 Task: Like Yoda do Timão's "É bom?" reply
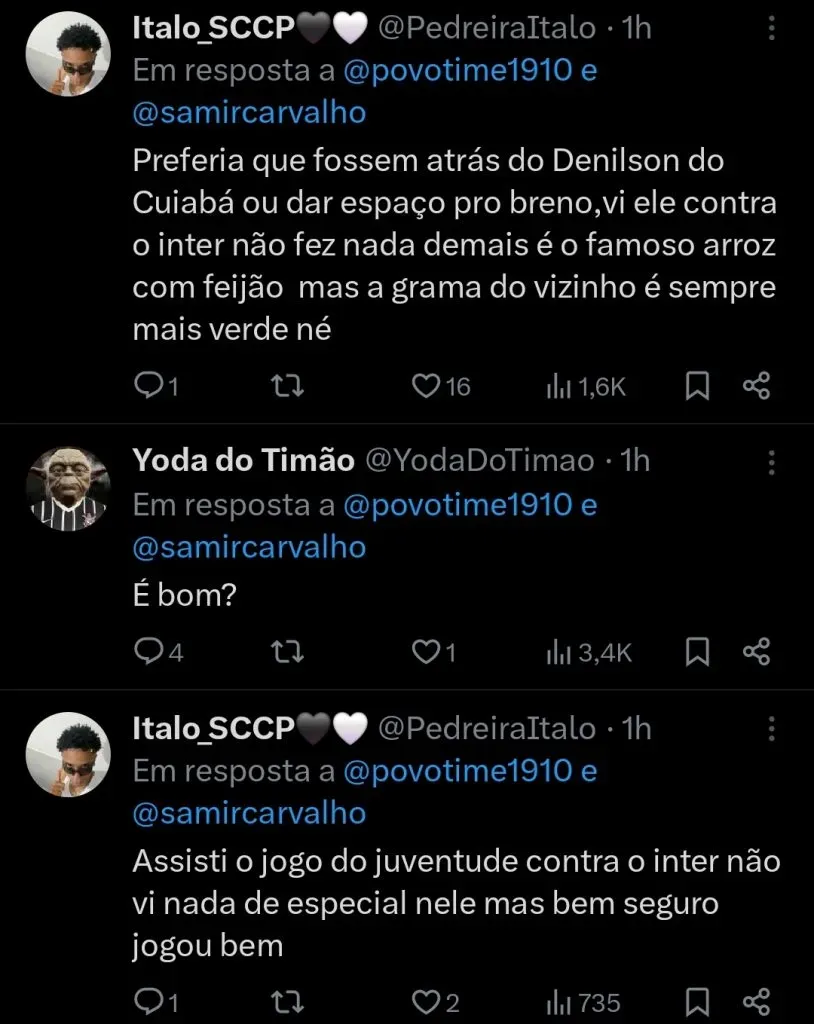(x=428, y=652)
